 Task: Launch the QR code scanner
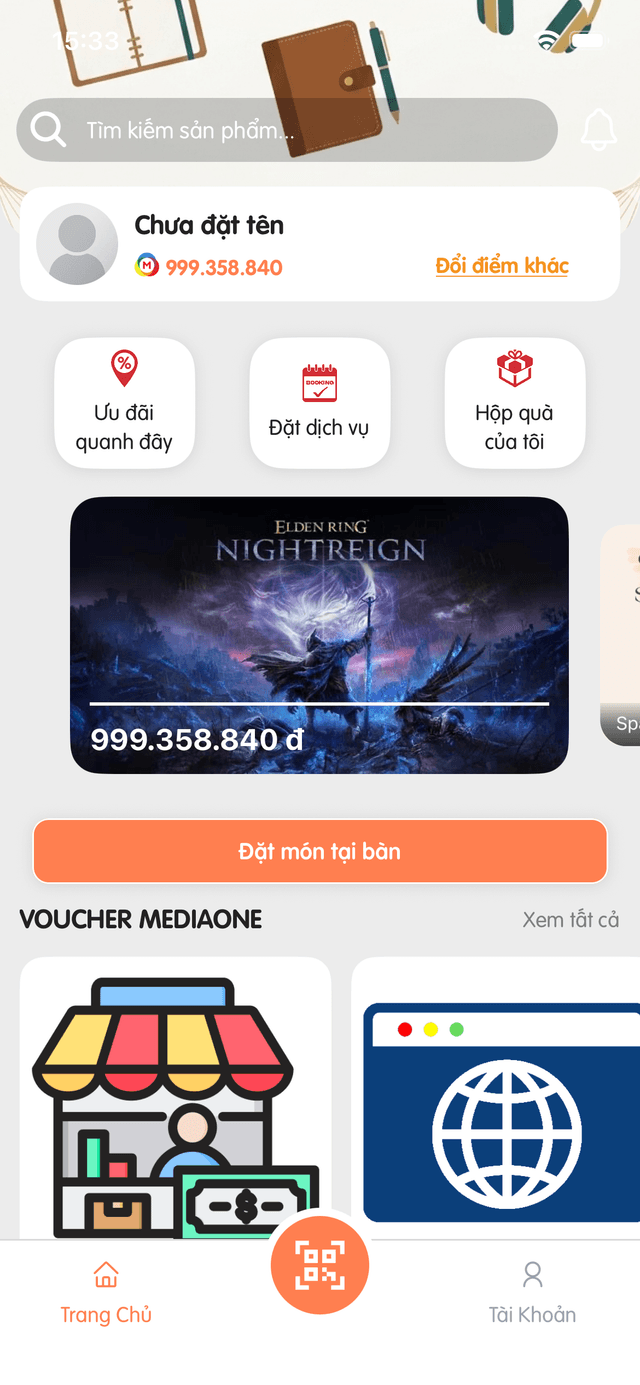pyautogui.click(x=320, y=1266)
